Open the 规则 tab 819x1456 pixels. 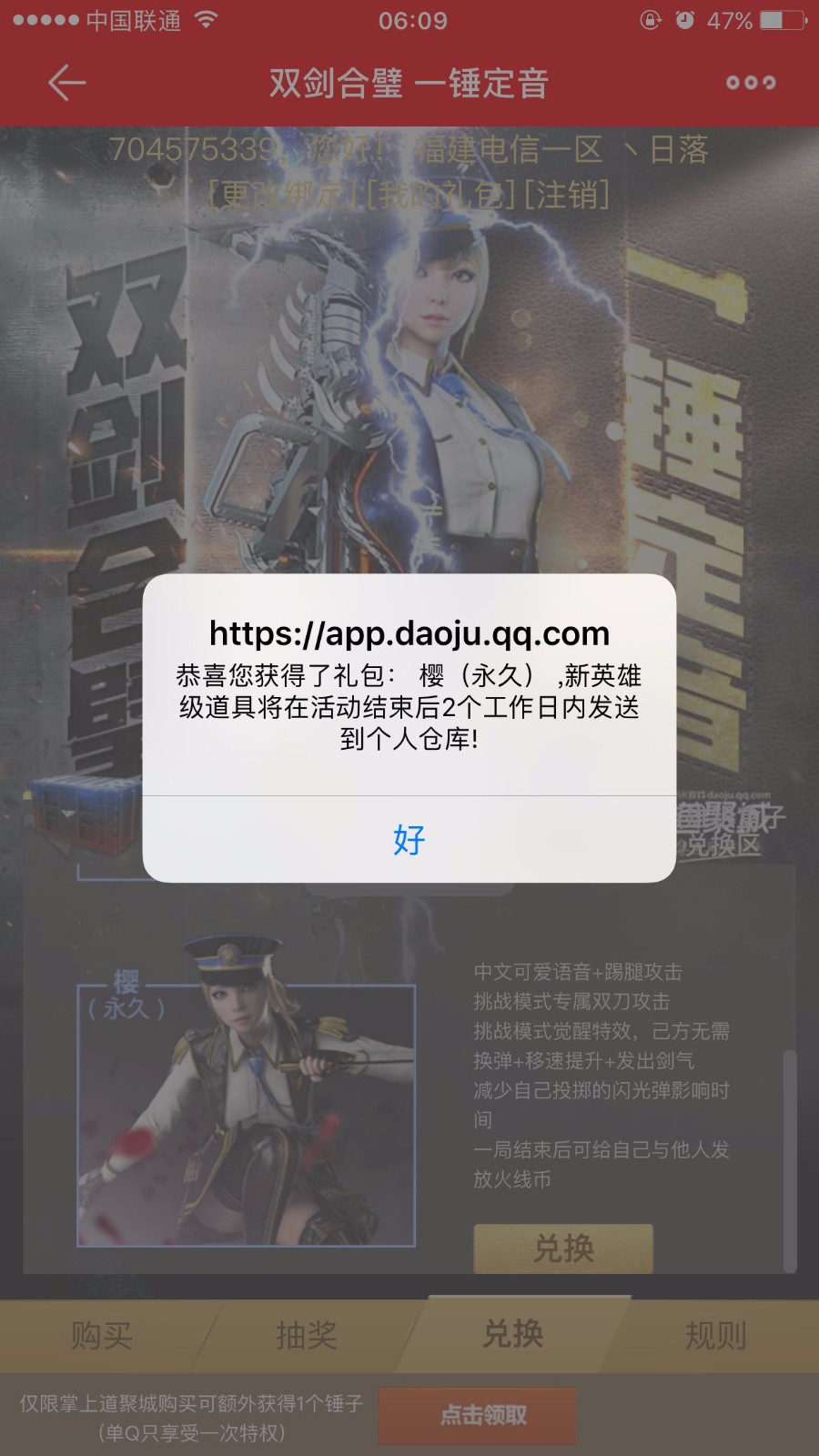click(716, 1335)
